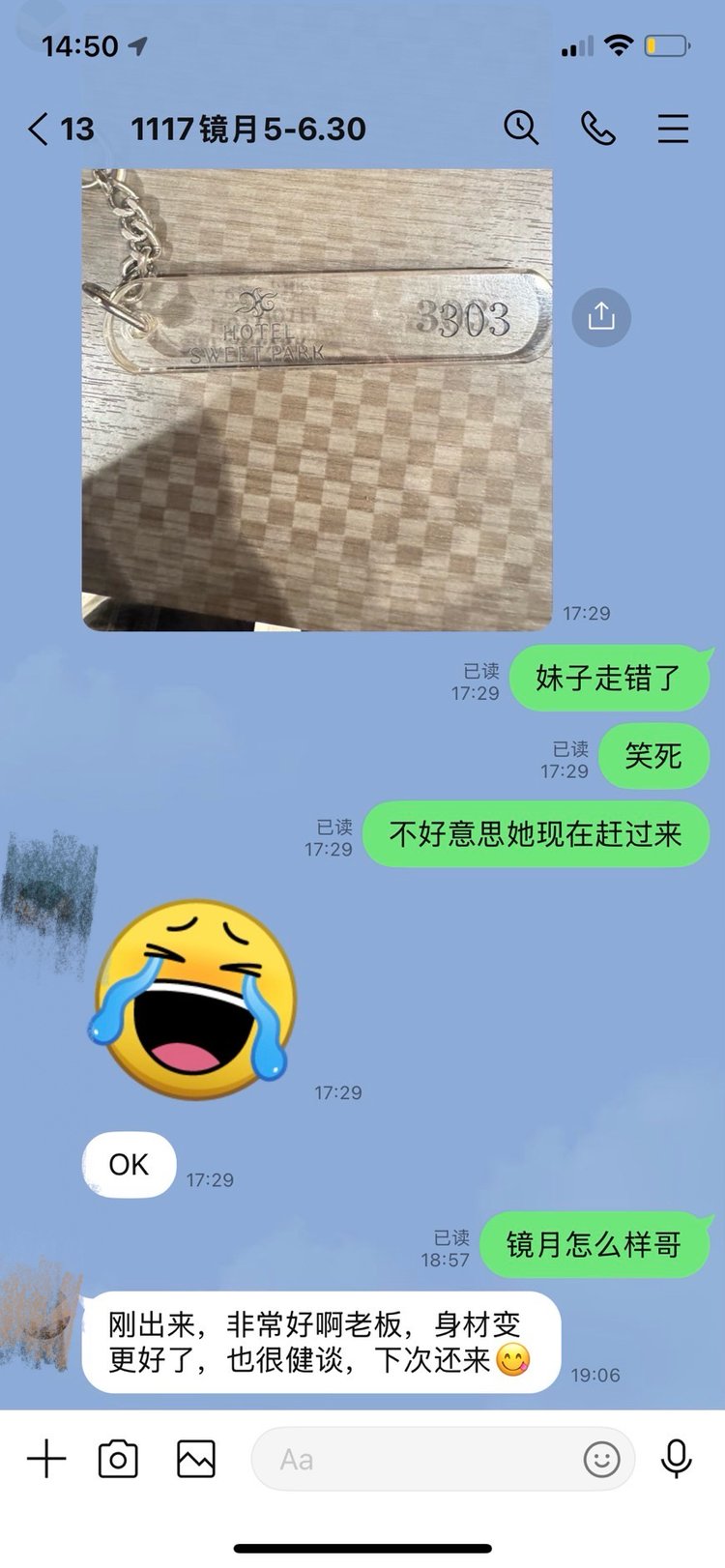Record a voice message

(x=676, y=1459)
